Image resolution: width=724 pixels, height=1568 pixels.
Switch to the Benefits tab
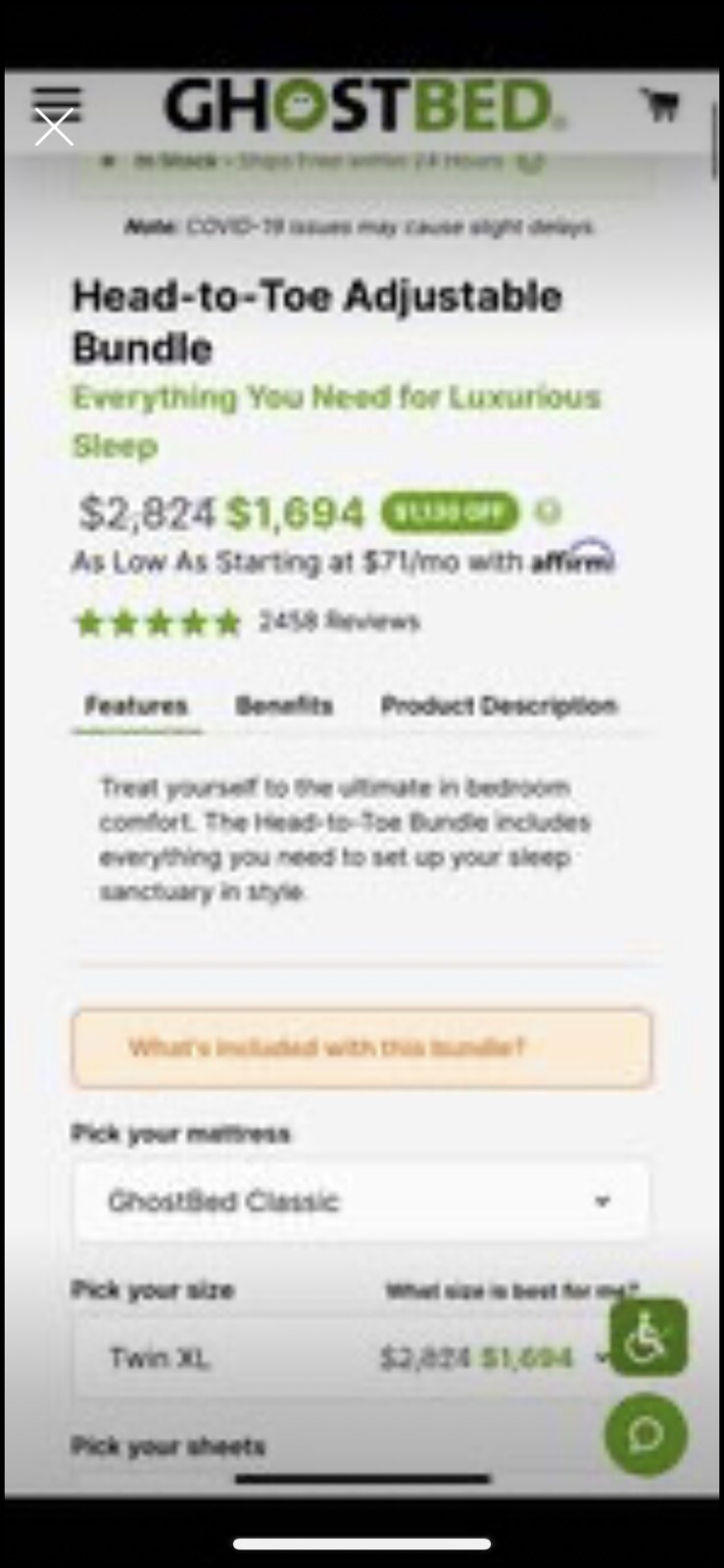[x=284, y=706]
